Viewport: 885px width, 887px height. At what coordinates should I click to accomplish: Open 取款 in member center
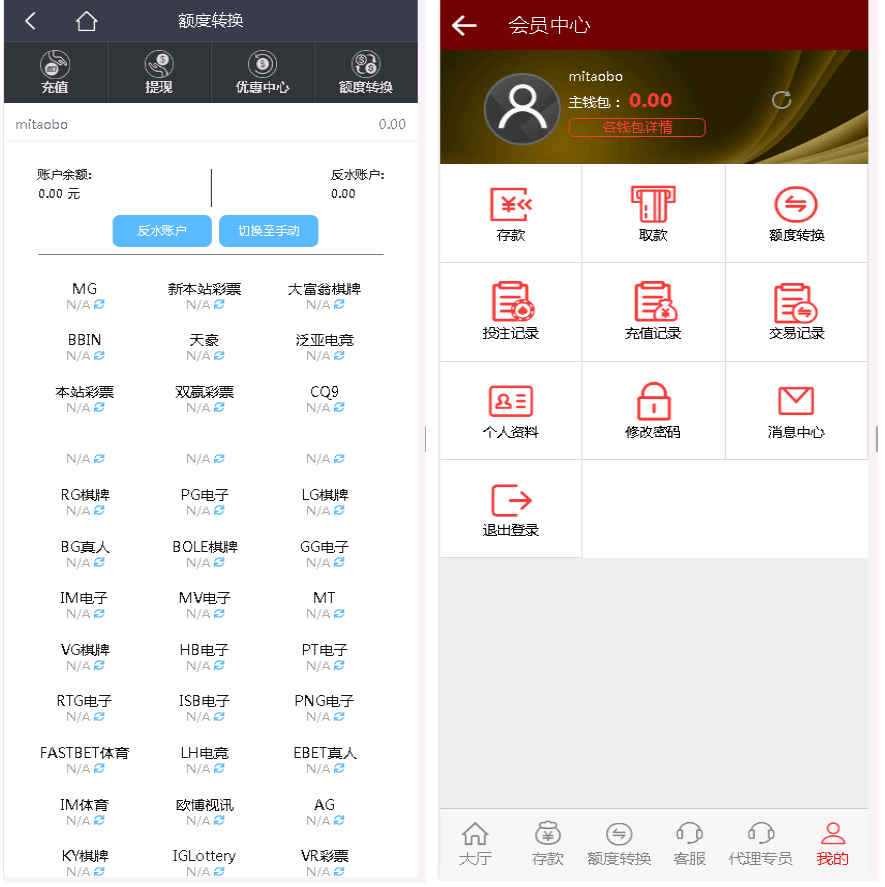pos(653,214)
